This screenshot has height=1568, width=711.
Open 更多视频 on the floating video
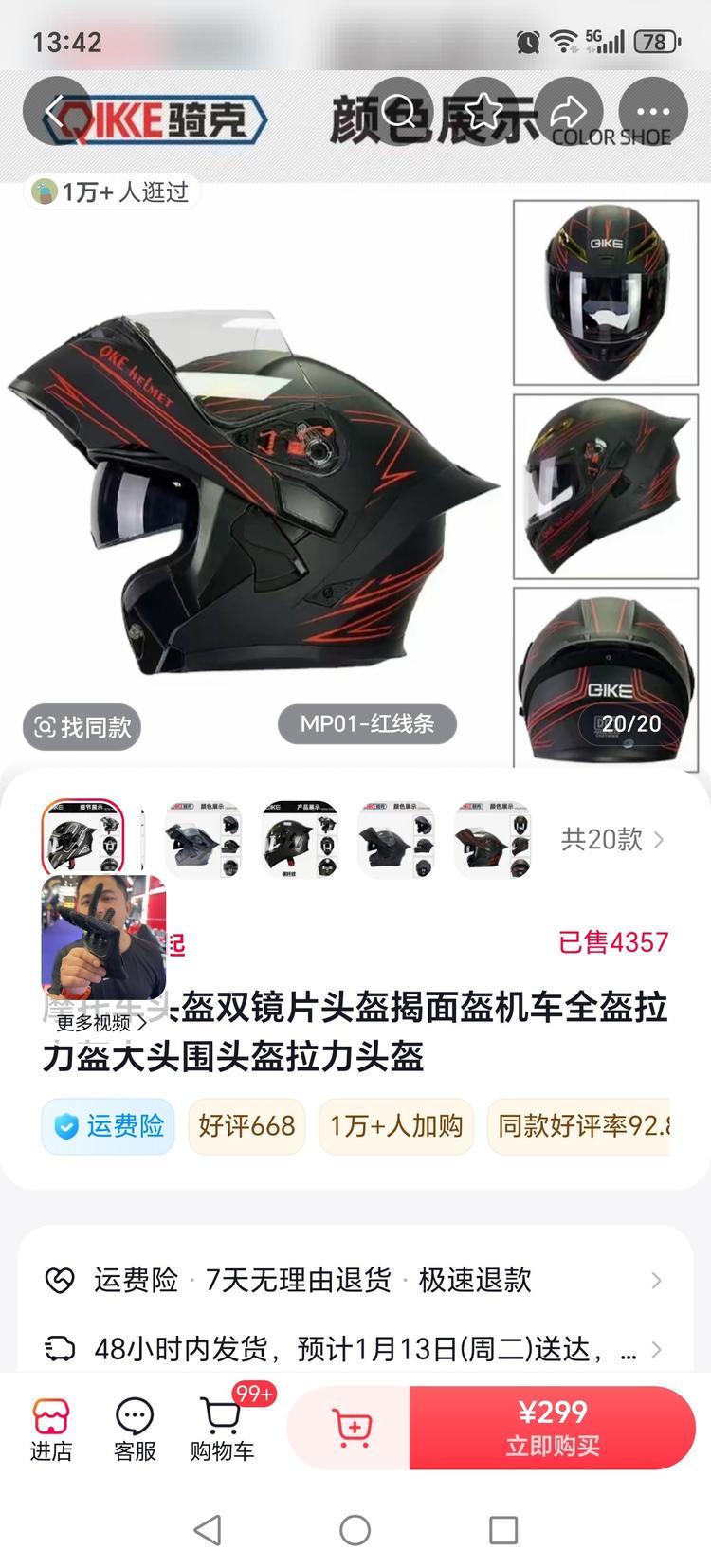(x=101, y=1023)
